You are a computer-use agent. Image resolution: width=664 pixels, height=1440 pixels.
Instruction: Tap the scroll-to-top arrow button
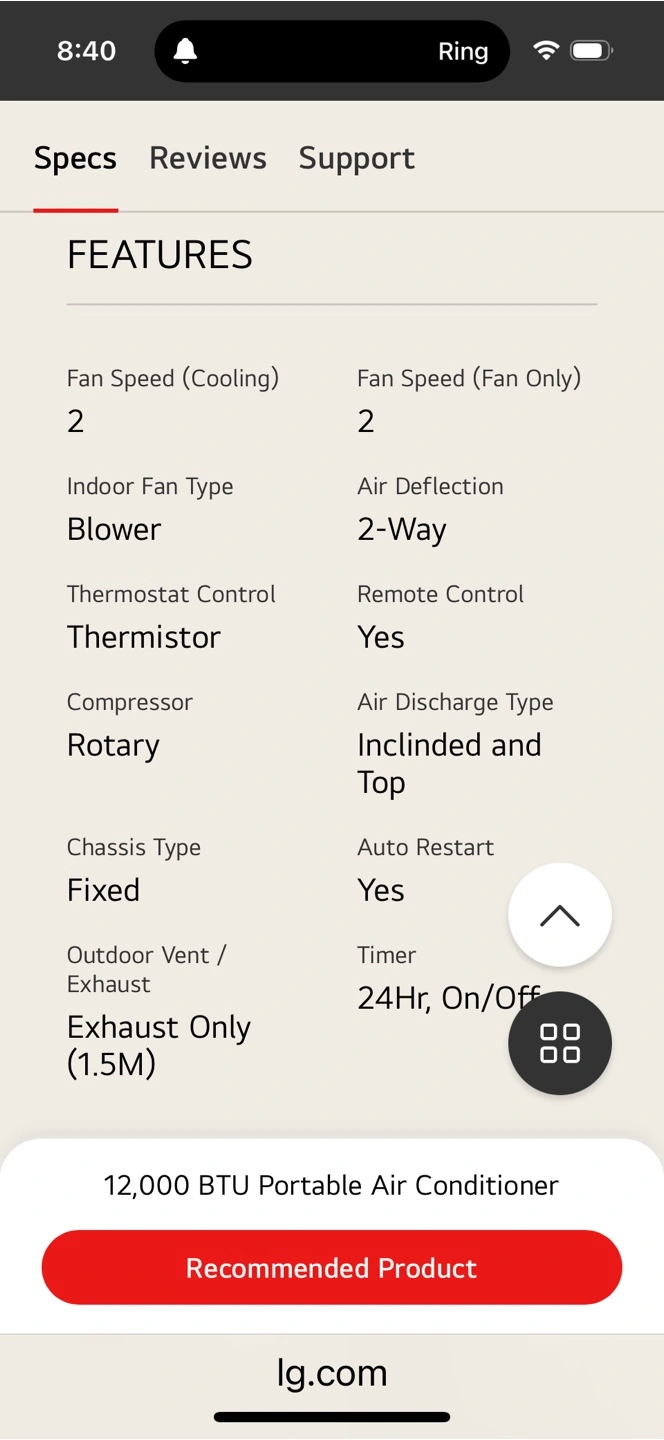click(x=560, y=915)
